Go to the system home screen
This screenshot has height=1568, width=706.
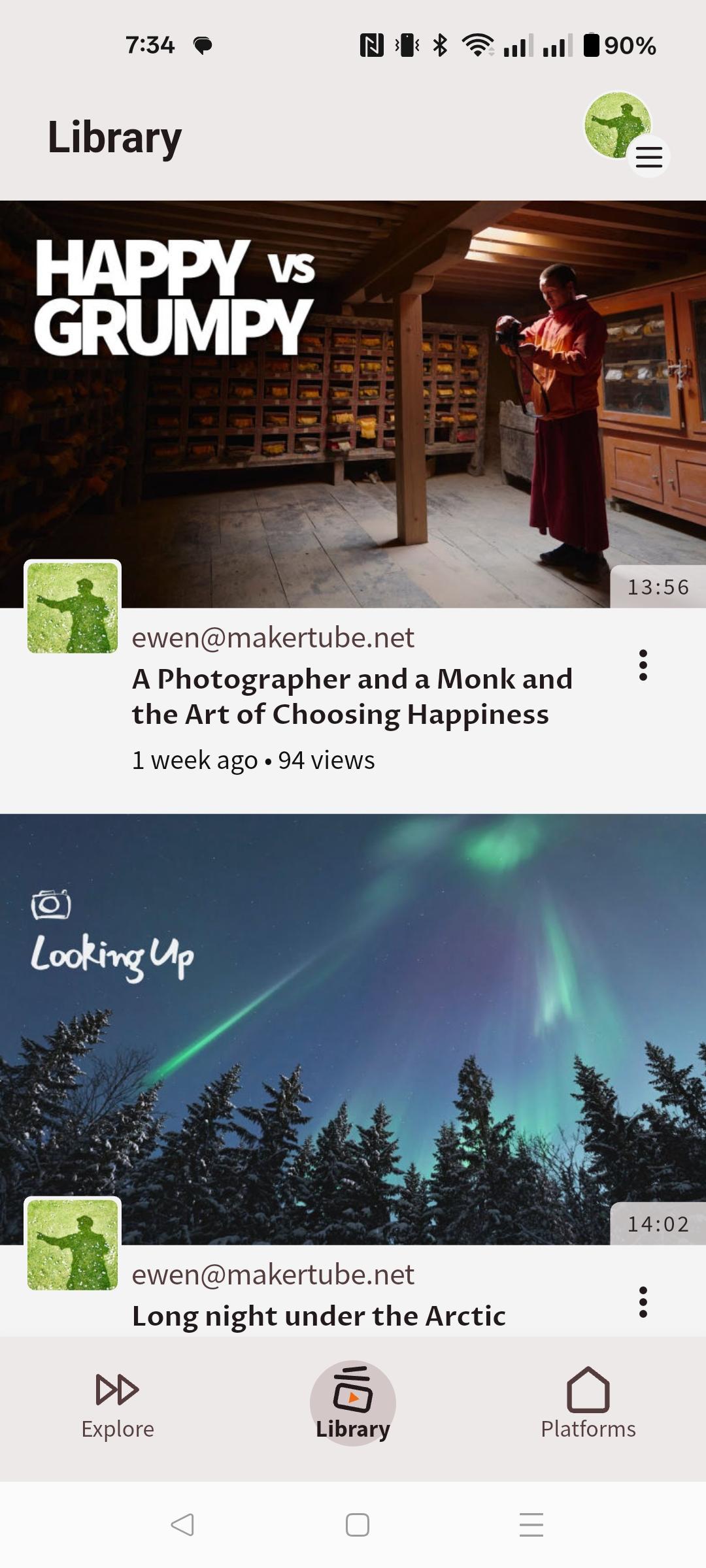click(x=358, y=1524)
